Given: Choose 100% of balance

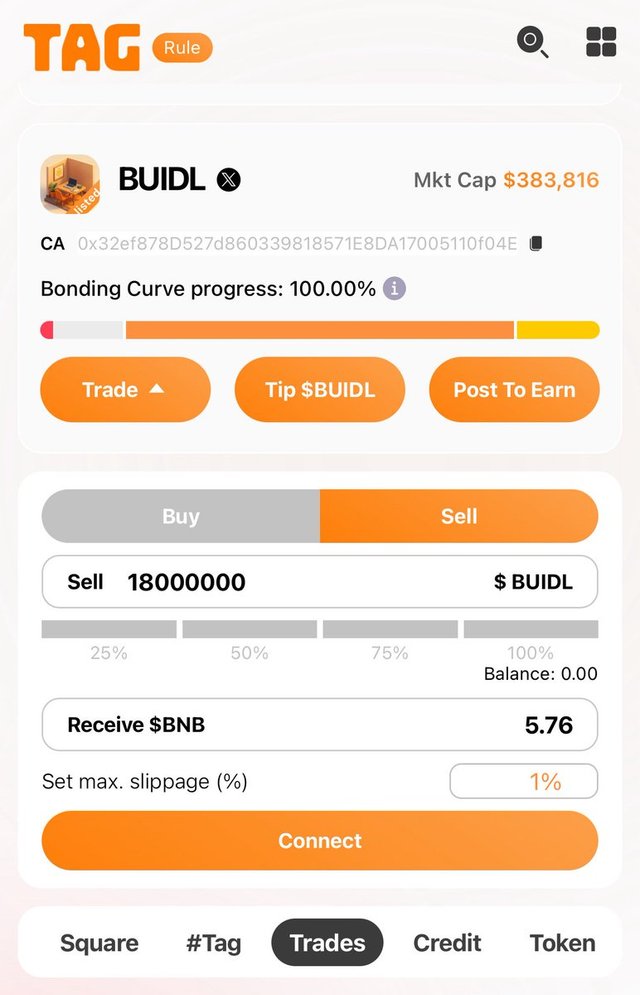Looking at the screenshot, I should point(531,629).
